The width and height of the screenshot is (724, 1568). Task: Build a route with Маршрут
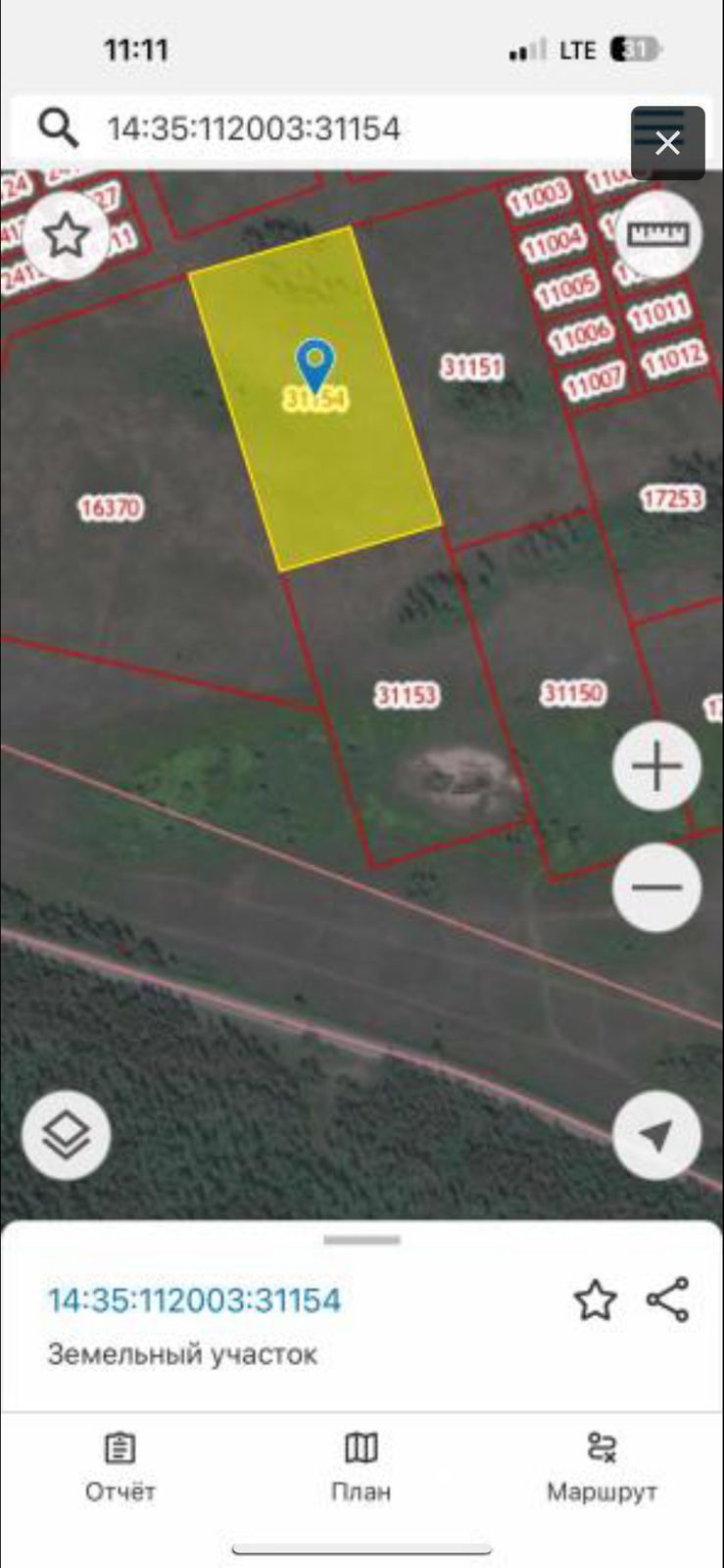602,1467
